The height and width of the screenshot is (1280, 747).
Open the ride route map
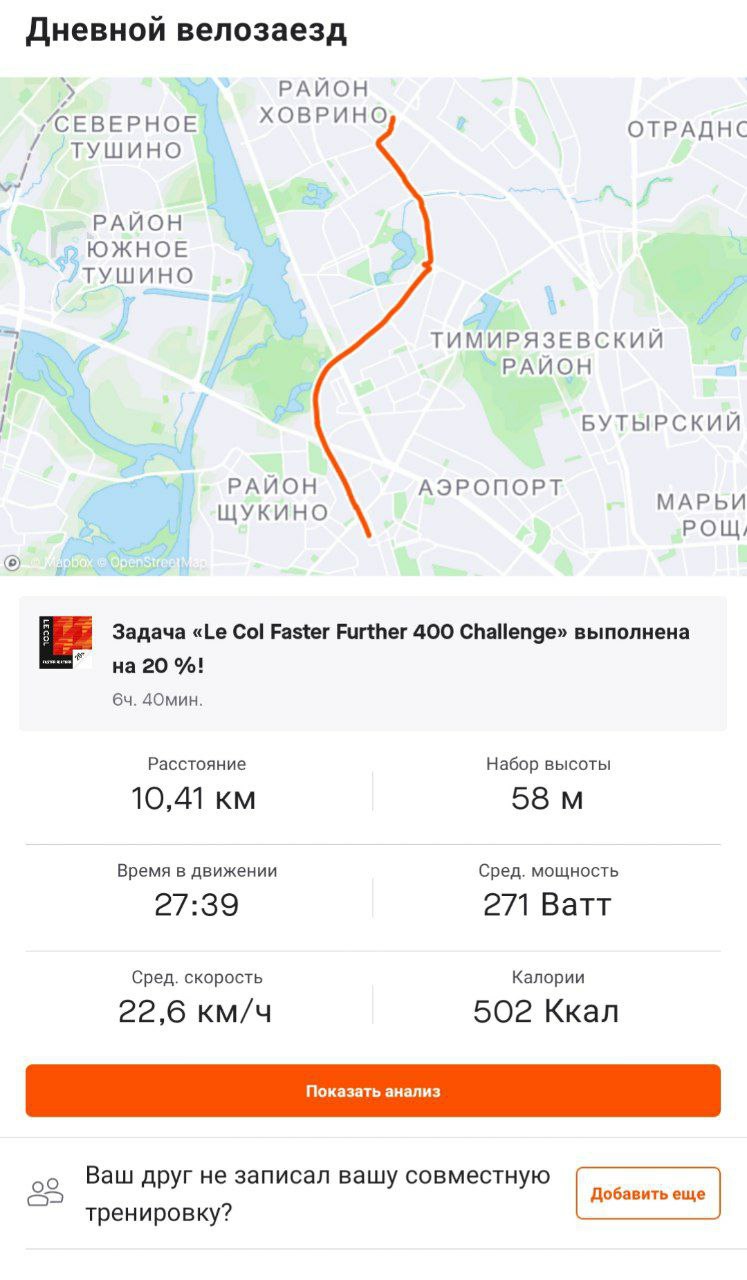(373, 326)
